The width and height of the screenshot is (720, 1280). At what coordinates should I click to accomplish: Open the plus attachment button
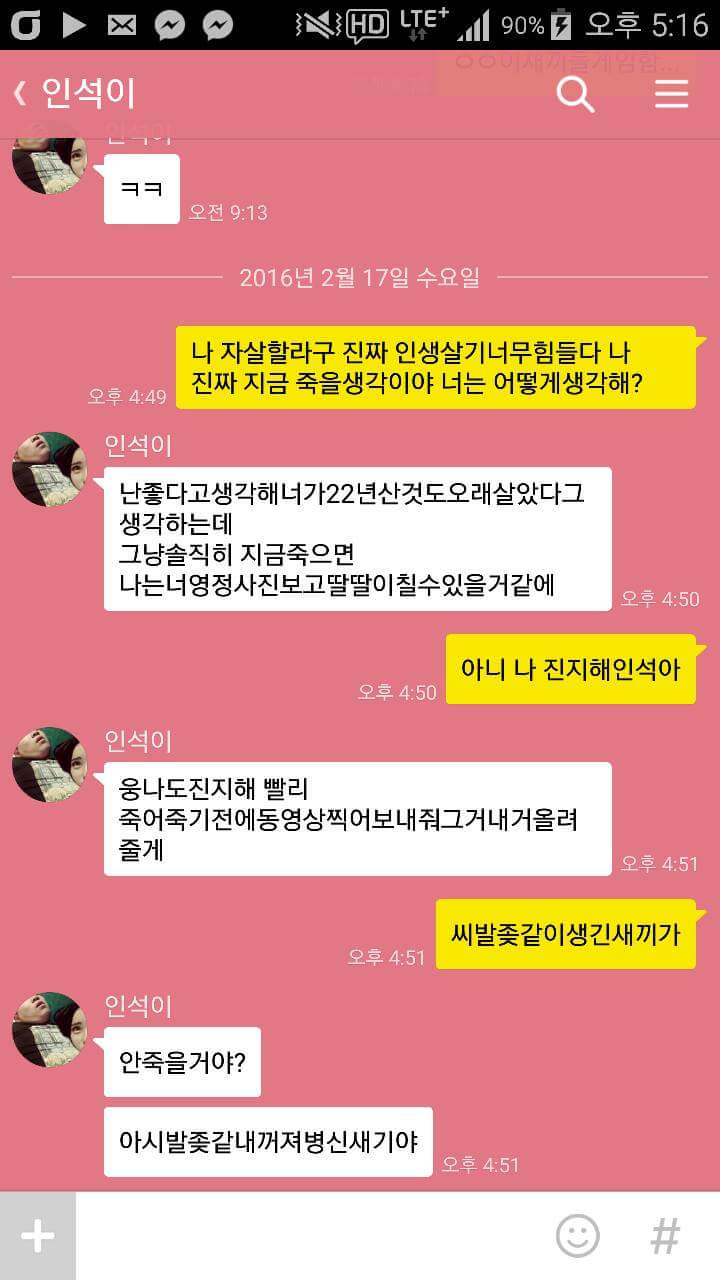coord(37,1236)
